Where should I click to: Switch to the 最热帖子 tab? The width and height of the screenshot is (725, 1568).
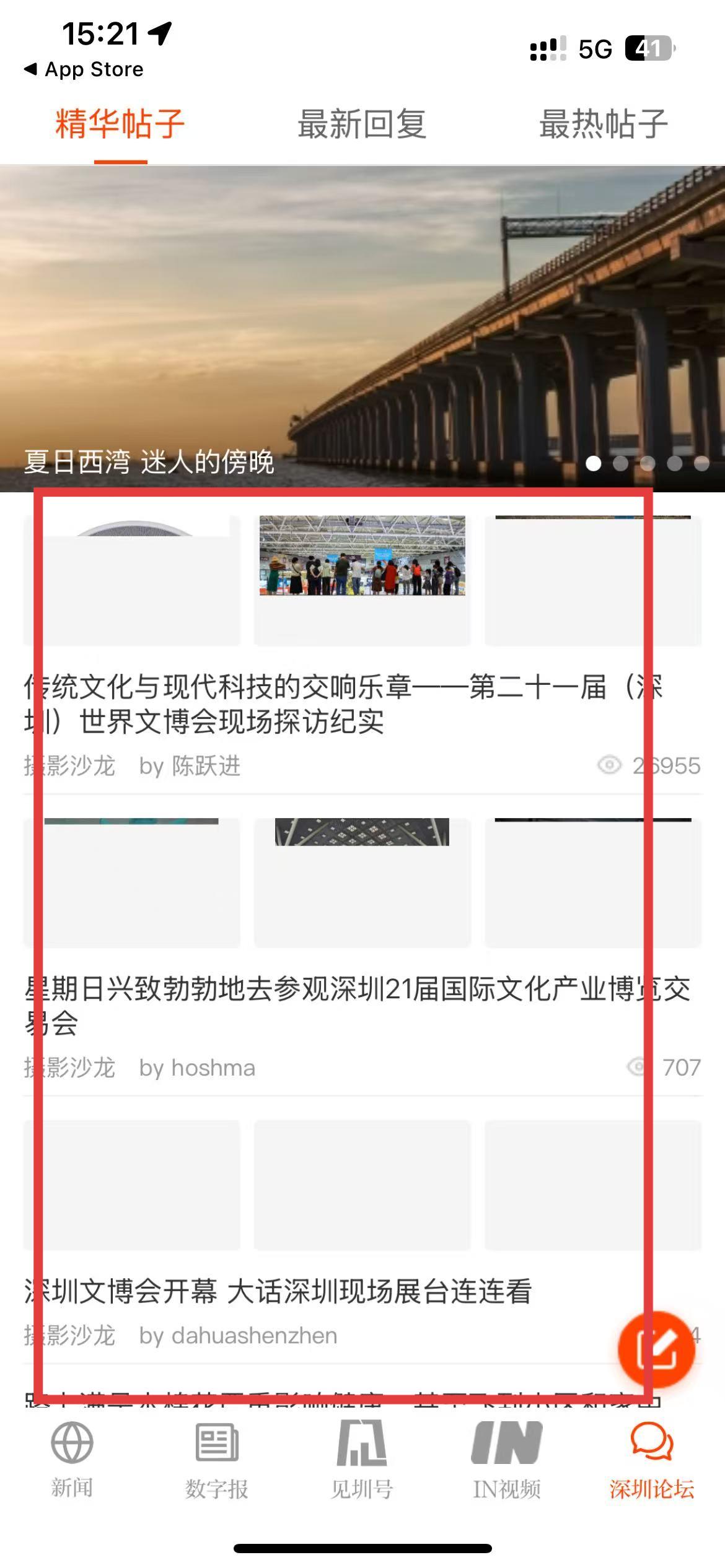coord(603,124)
